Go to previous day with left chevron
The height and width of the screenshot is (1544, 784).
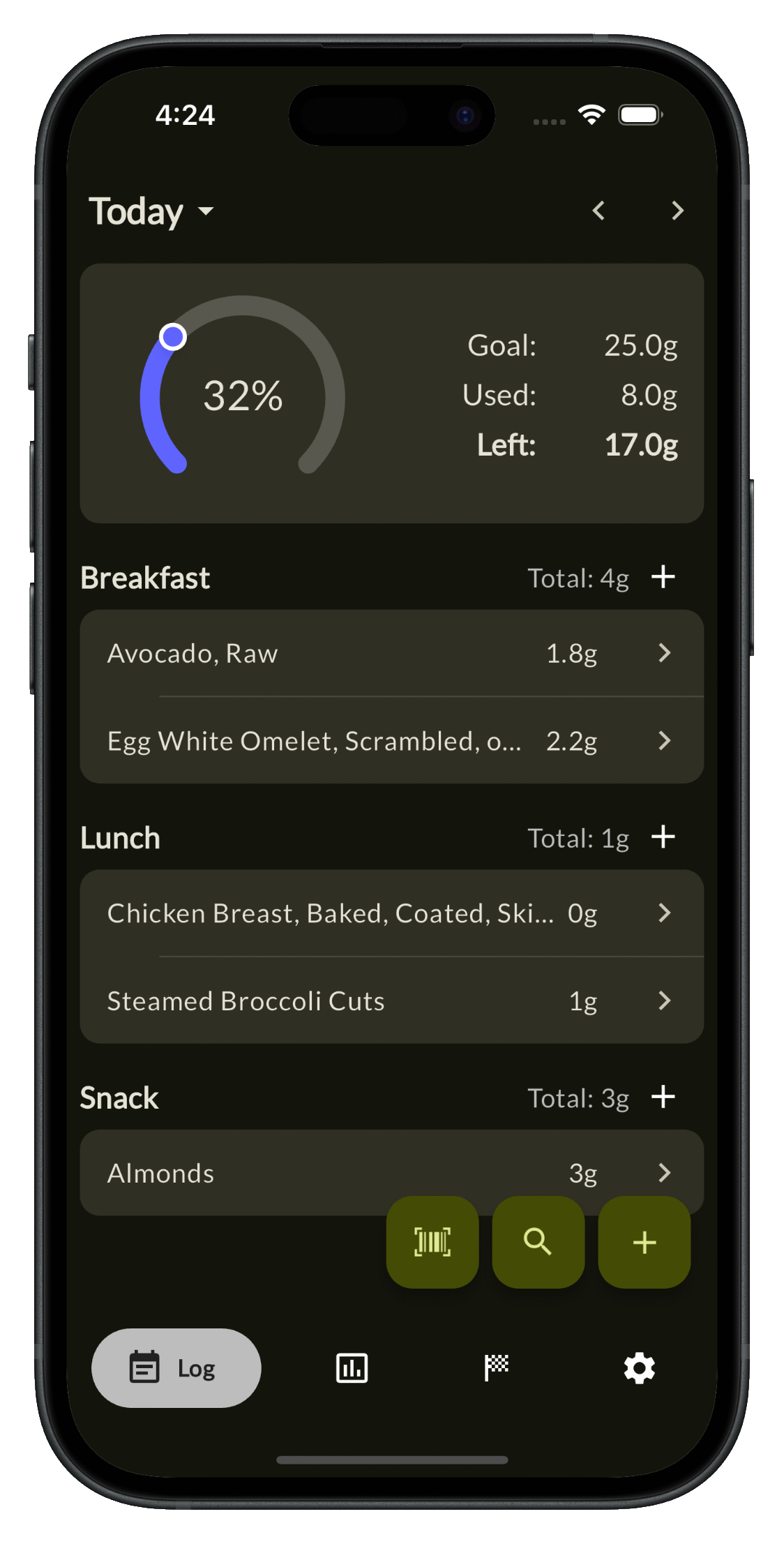[x=598, y=211]
